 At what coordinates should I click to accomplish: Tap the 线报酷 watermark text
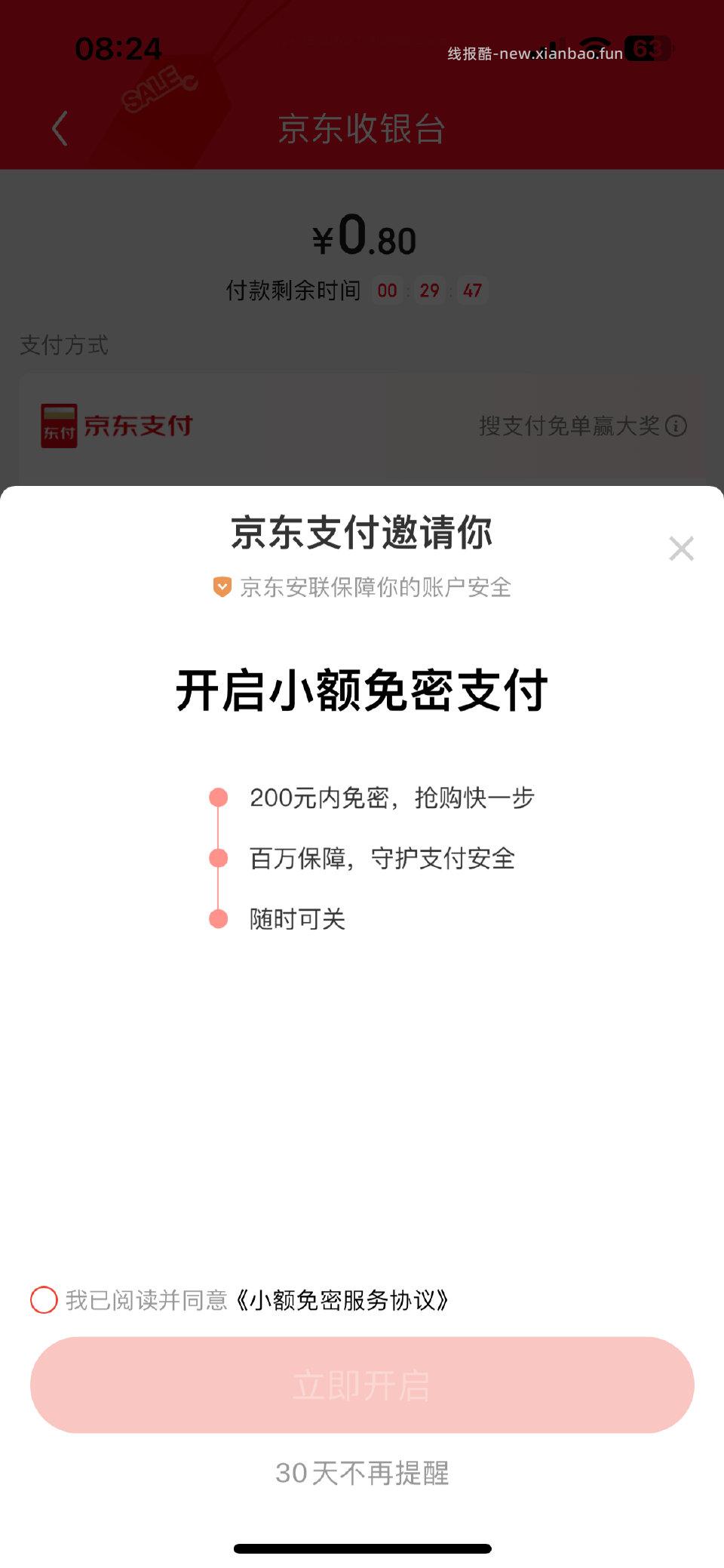point(535,53)
